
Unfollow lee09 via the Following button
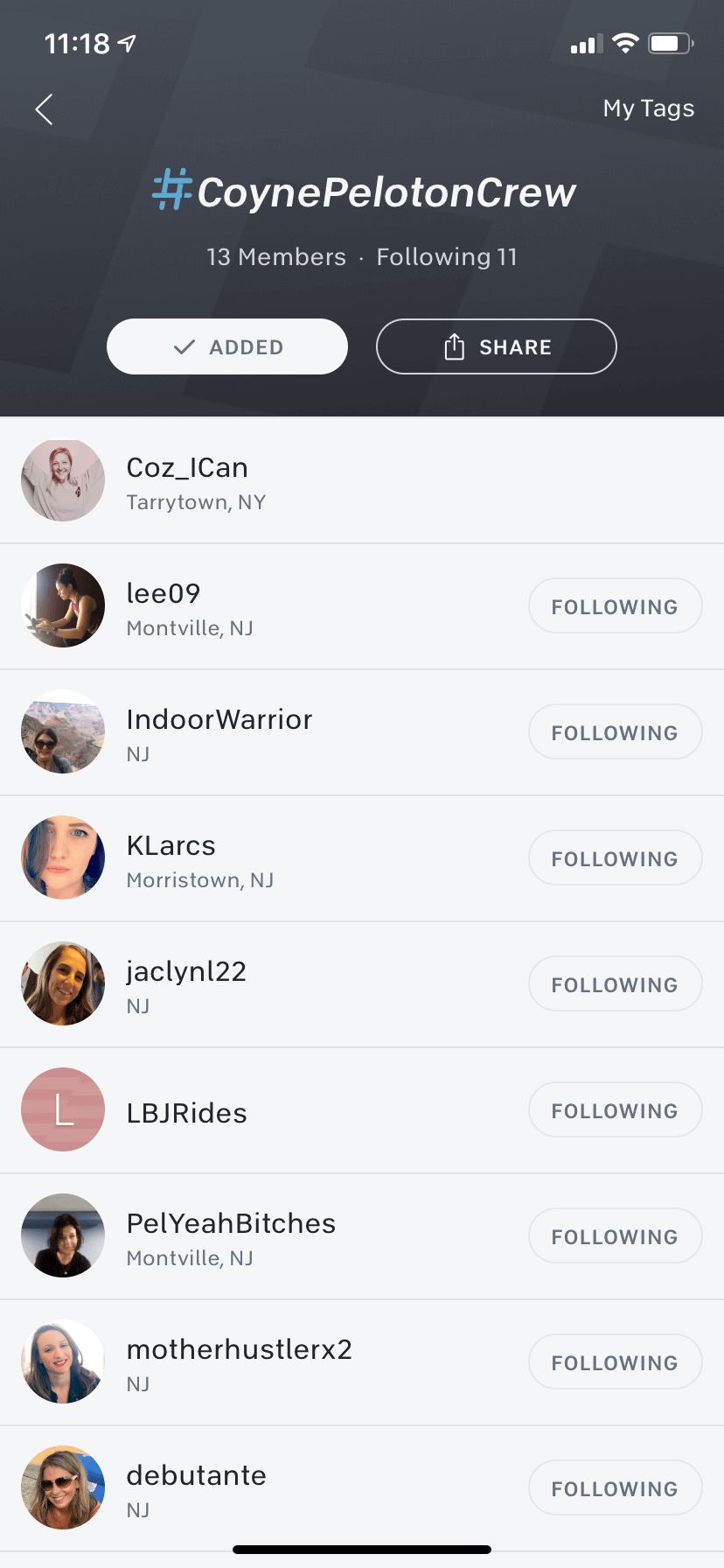coord(615,606)
